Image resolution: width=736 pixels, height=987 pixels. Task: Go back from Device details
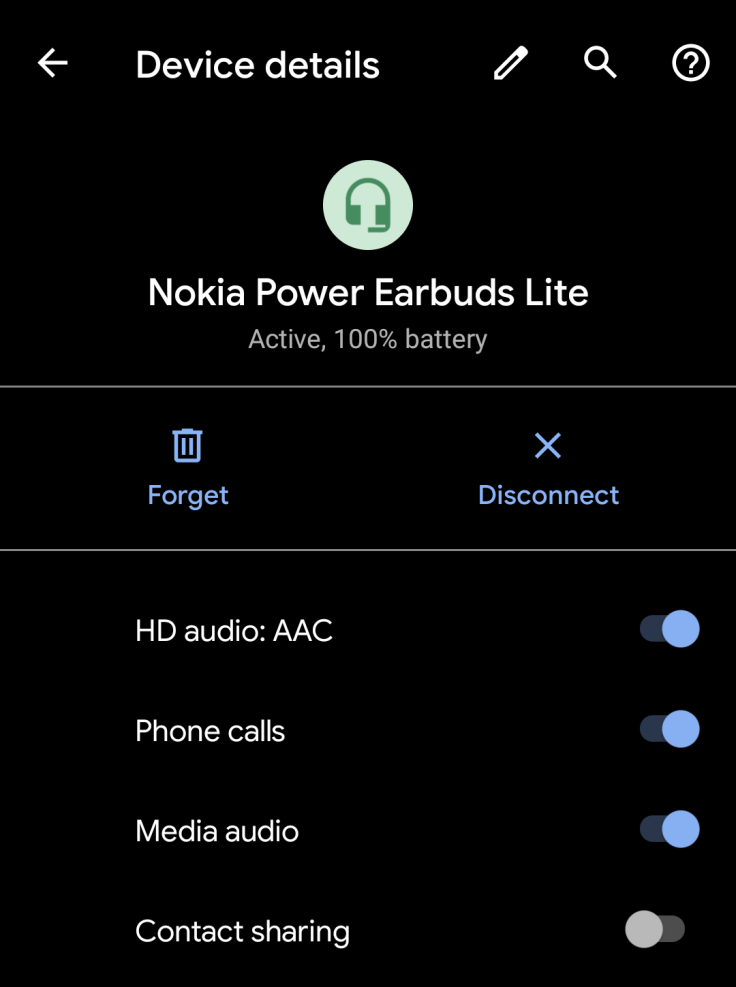pyautogui.click(x=52, y=65)
